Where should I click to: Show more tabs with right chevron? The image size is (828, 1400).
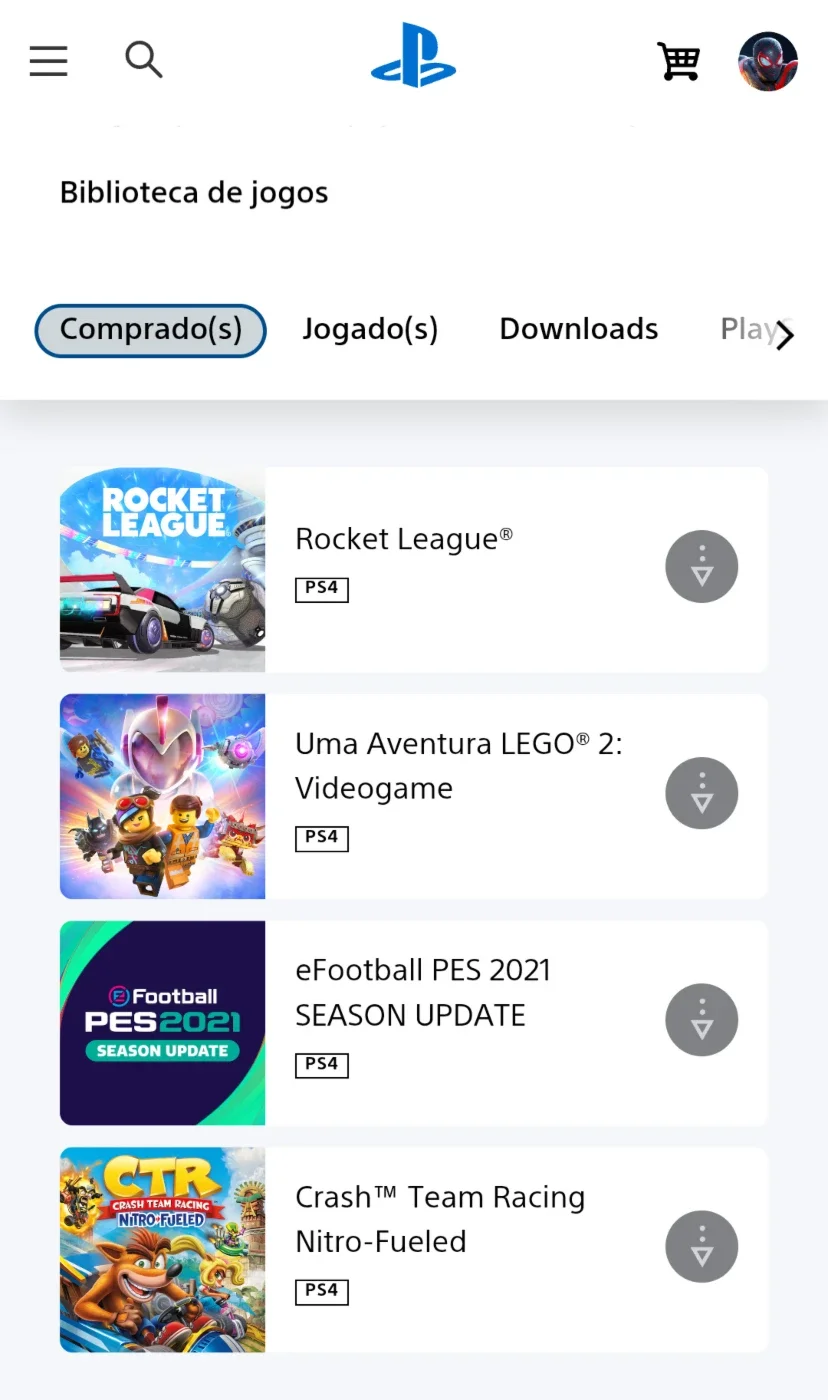click(x=785, y=336)
